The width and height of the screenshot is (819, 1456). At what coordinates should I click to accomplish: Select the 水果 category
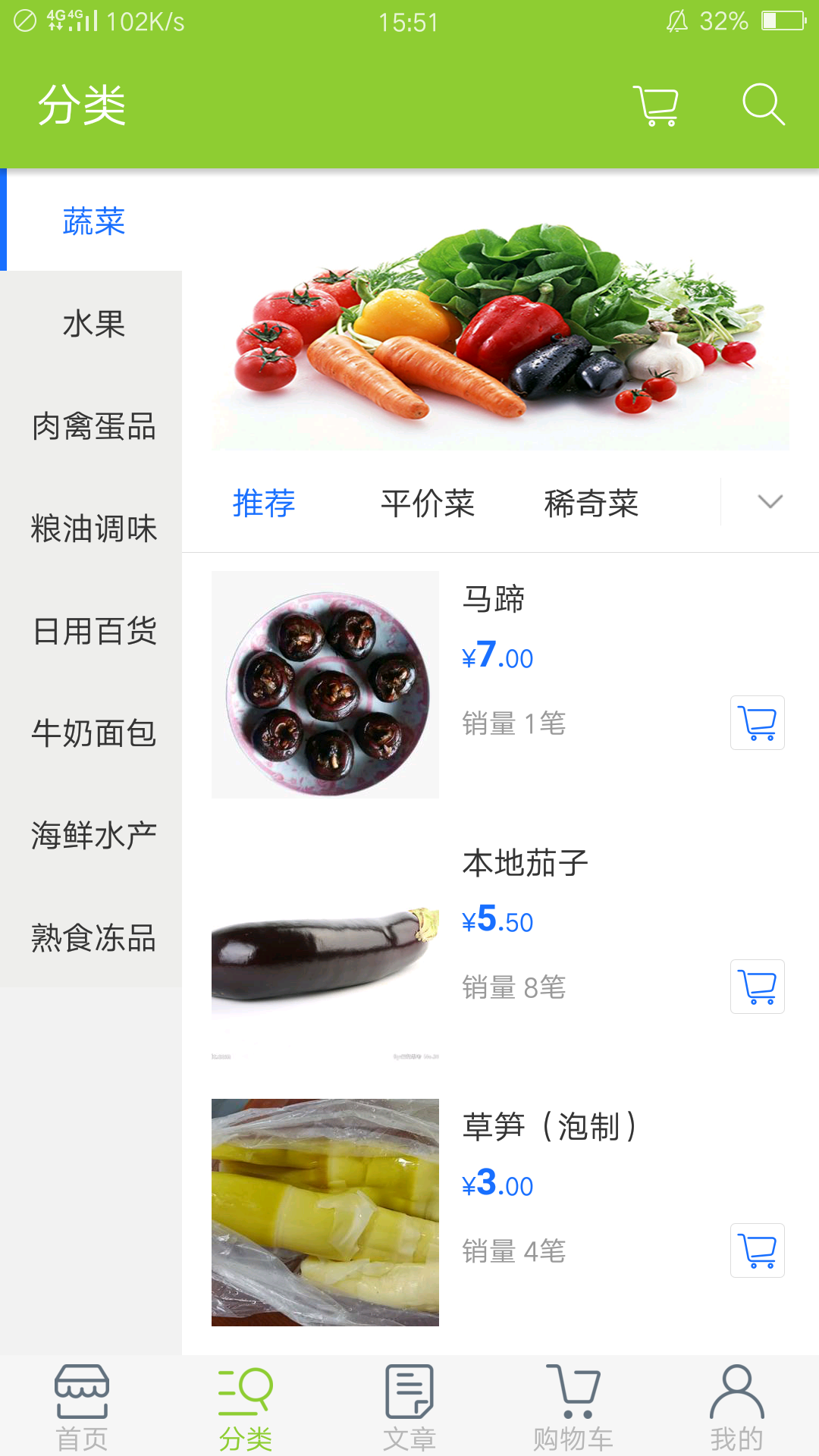pos(93,324)
